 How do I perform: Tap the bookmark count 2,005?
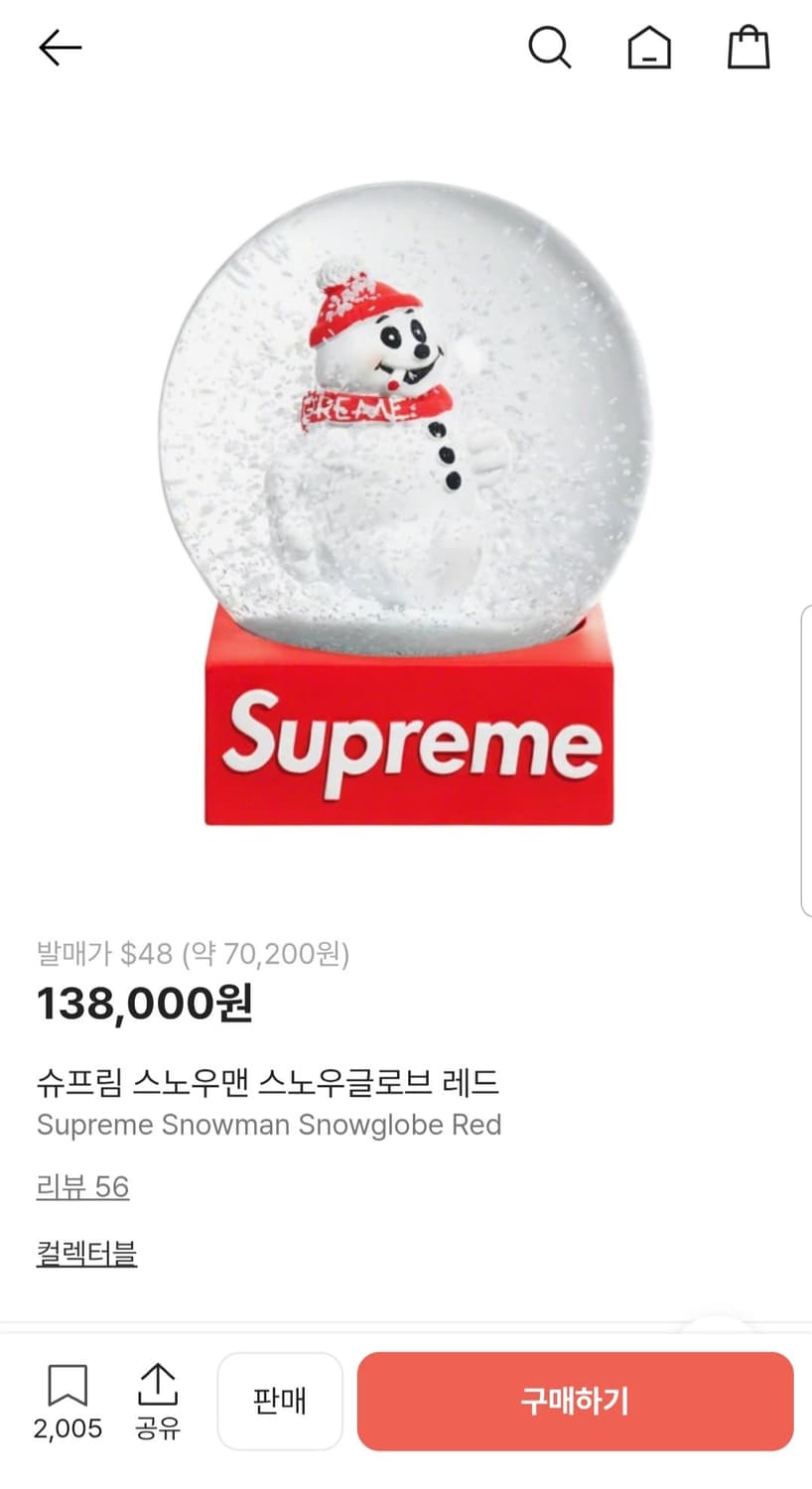pyautogui.click(x=66, y=1429)
